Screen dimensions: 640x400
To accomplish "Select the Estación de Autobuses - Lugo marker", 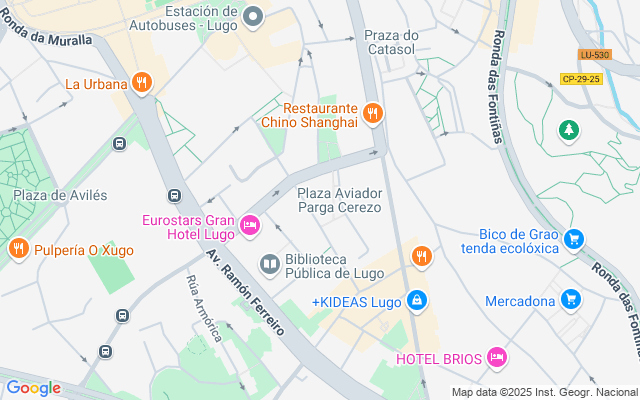I will point(253,15).
